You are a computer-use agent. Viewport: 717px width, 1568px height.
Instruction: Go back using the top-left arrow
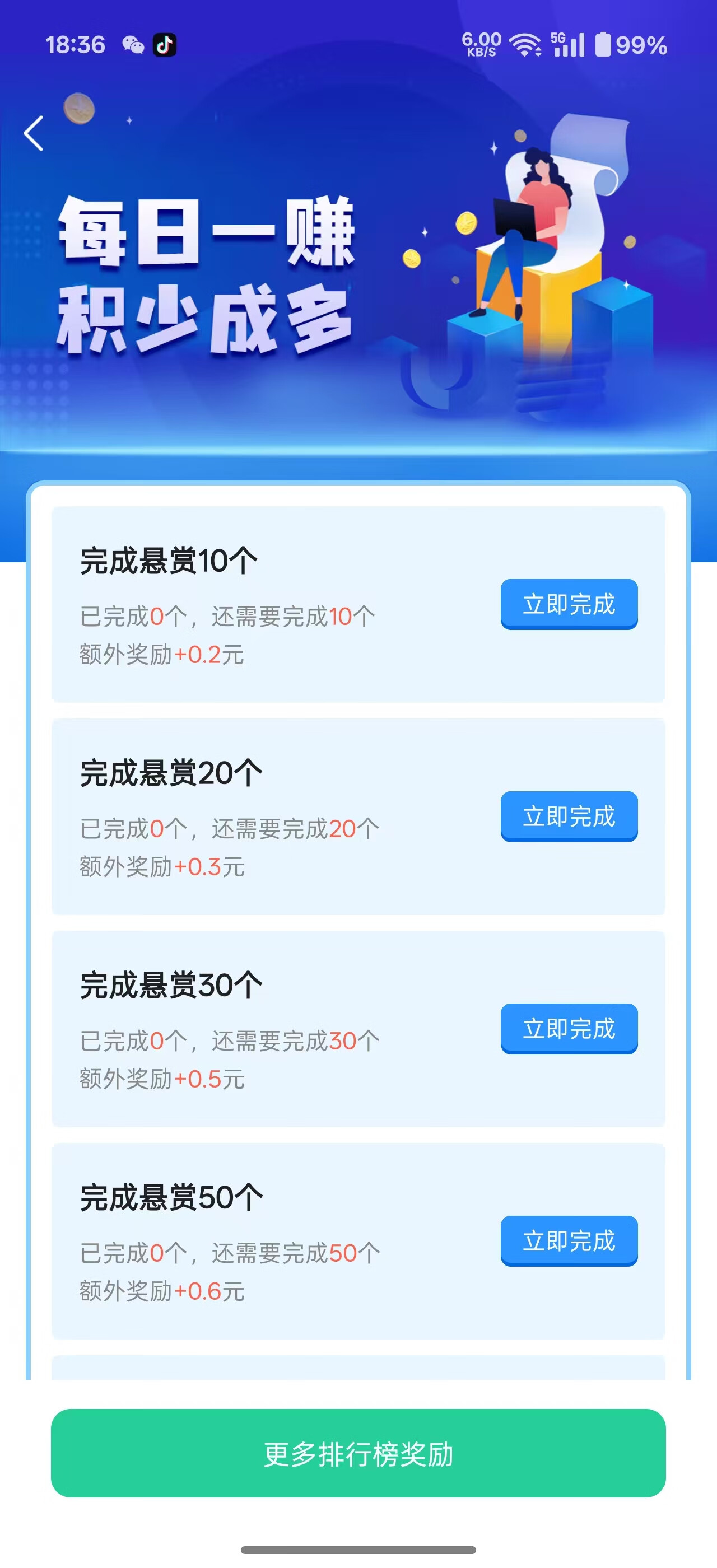34,133
